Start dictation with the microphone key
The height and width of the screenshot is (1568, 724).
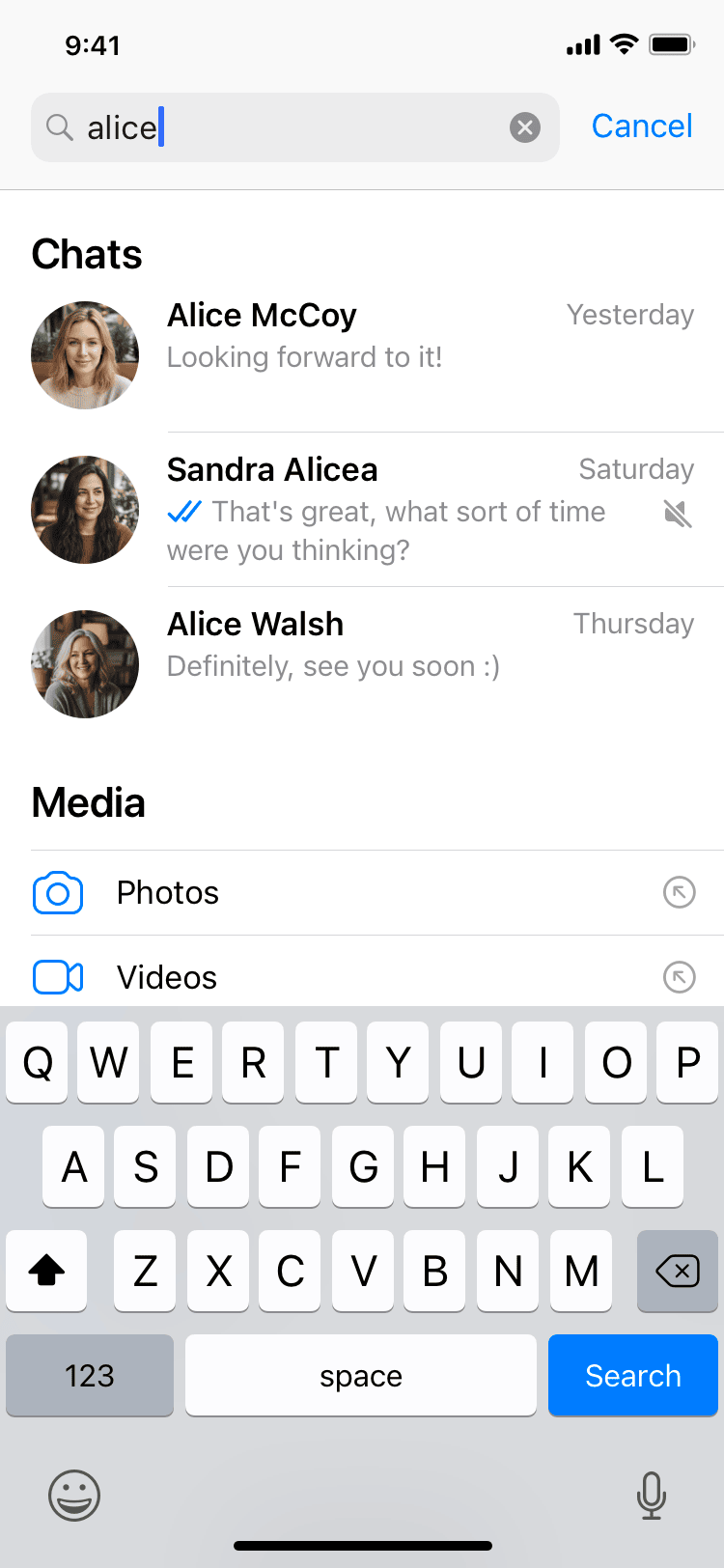(652, 1496)
